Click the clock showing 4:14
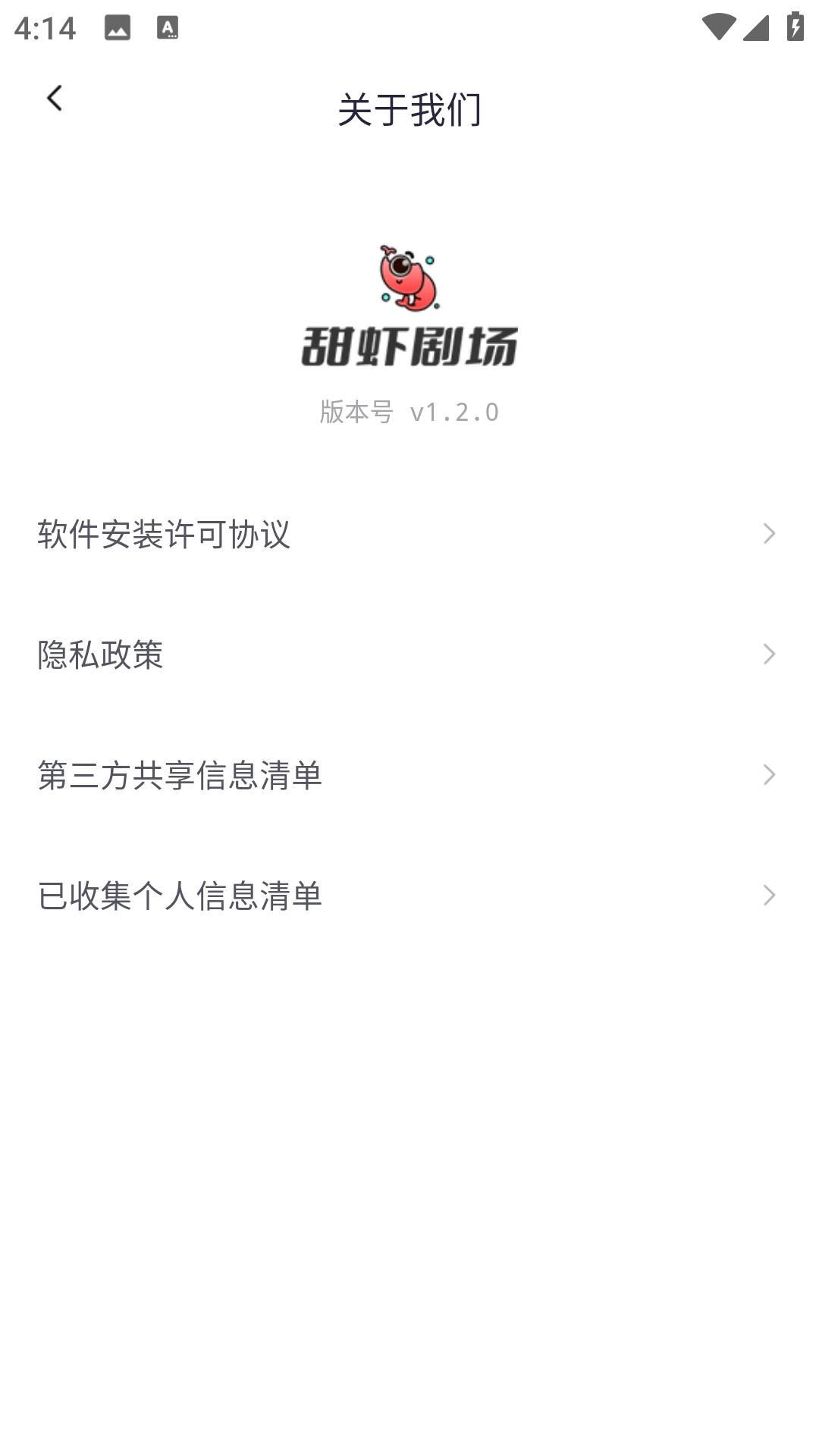 coord(45,29)
